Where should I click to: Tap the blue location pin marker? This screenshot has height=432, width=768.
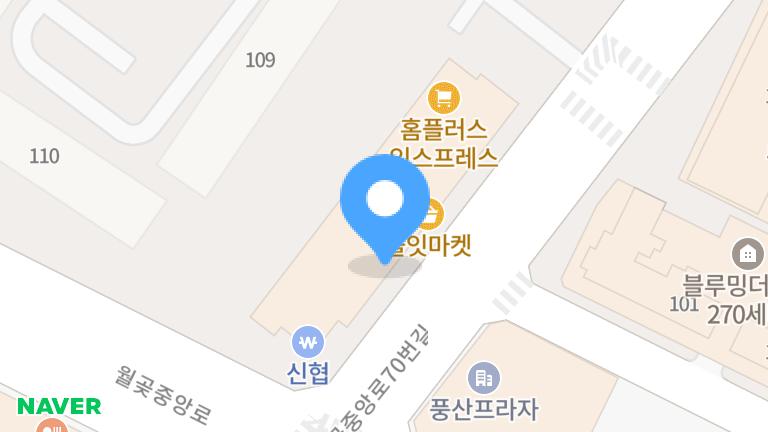[385, 203]
